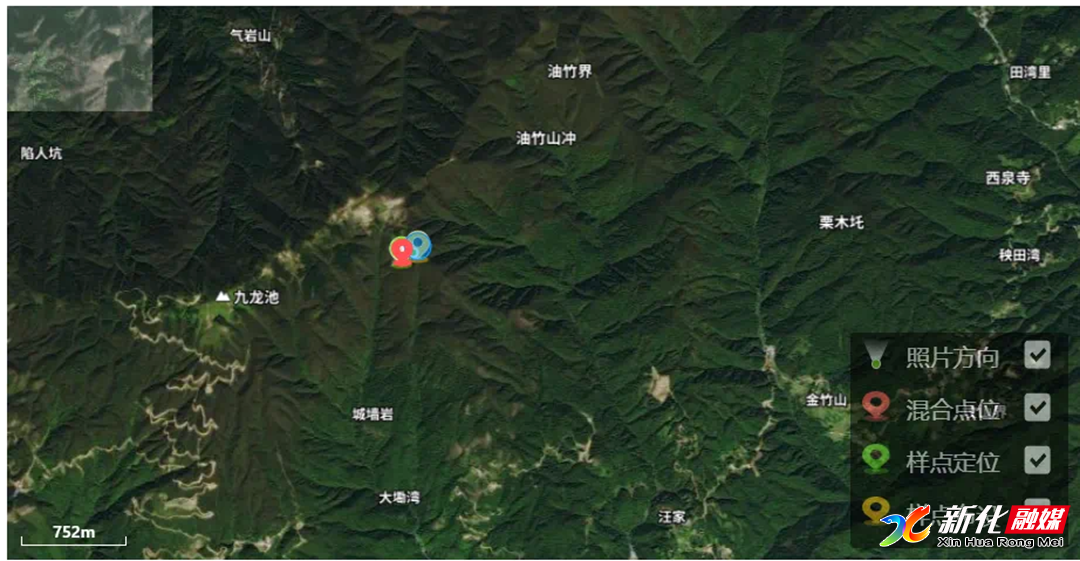Uncheck the 照片方向 layer checkbox
The image size is (1080, 561).
tap(1037, 355)
